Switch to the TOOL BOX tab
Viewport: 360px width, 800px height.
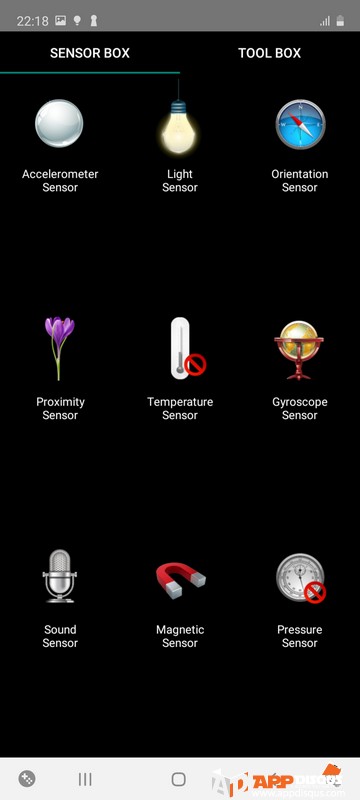[270, 53]
